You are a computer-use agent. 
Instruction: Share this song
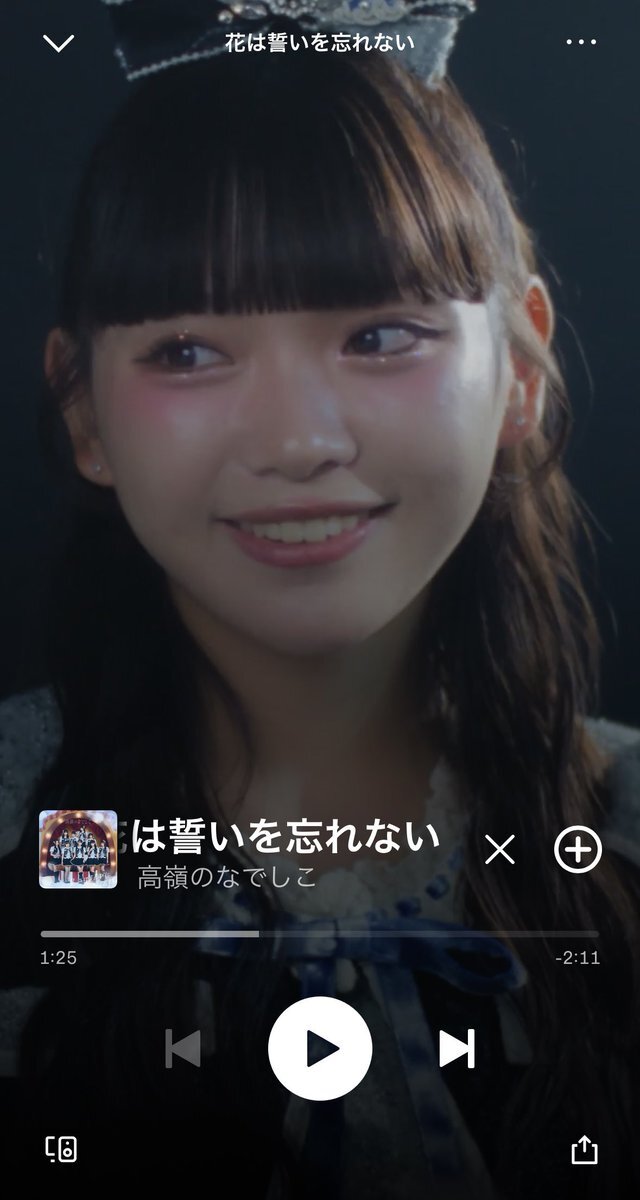click(584, 1150)
